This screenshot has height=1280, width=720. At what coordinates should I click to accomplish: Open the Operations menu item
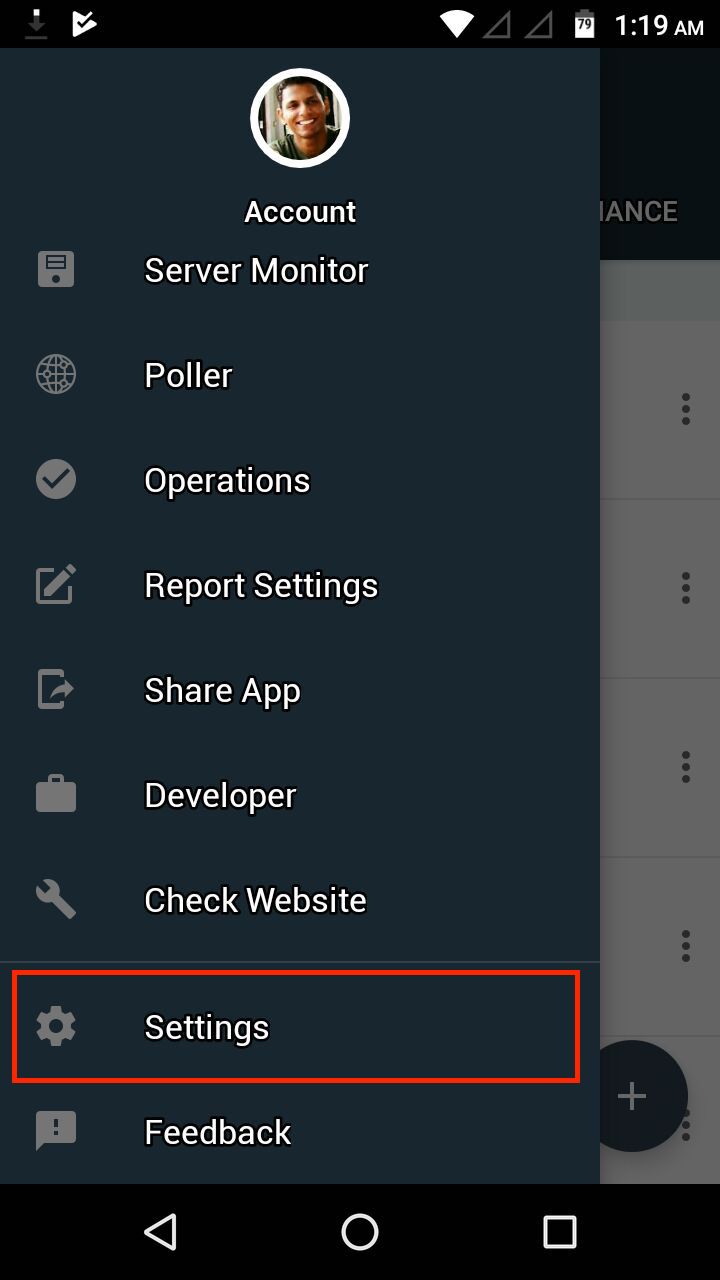227,481
